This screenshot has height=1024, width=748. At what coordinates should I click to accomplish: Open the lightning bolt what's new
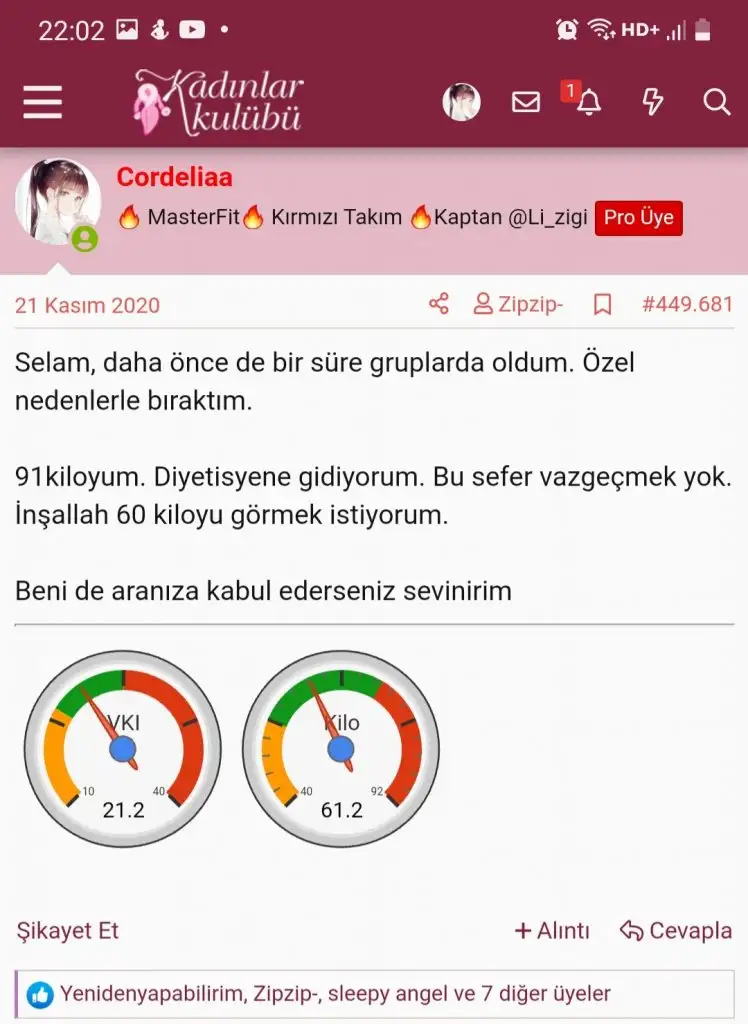652,102
